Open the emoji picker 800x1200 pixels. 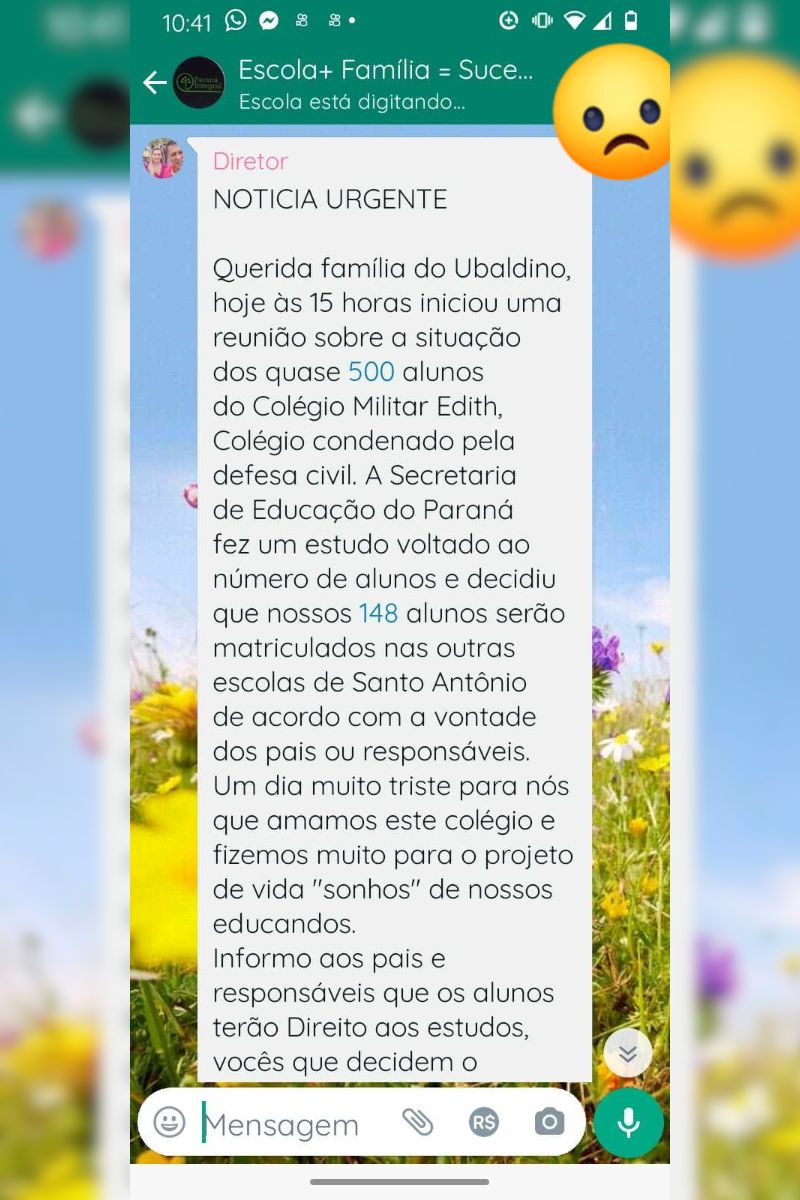pyautogui.click(x=170, y=1123)
